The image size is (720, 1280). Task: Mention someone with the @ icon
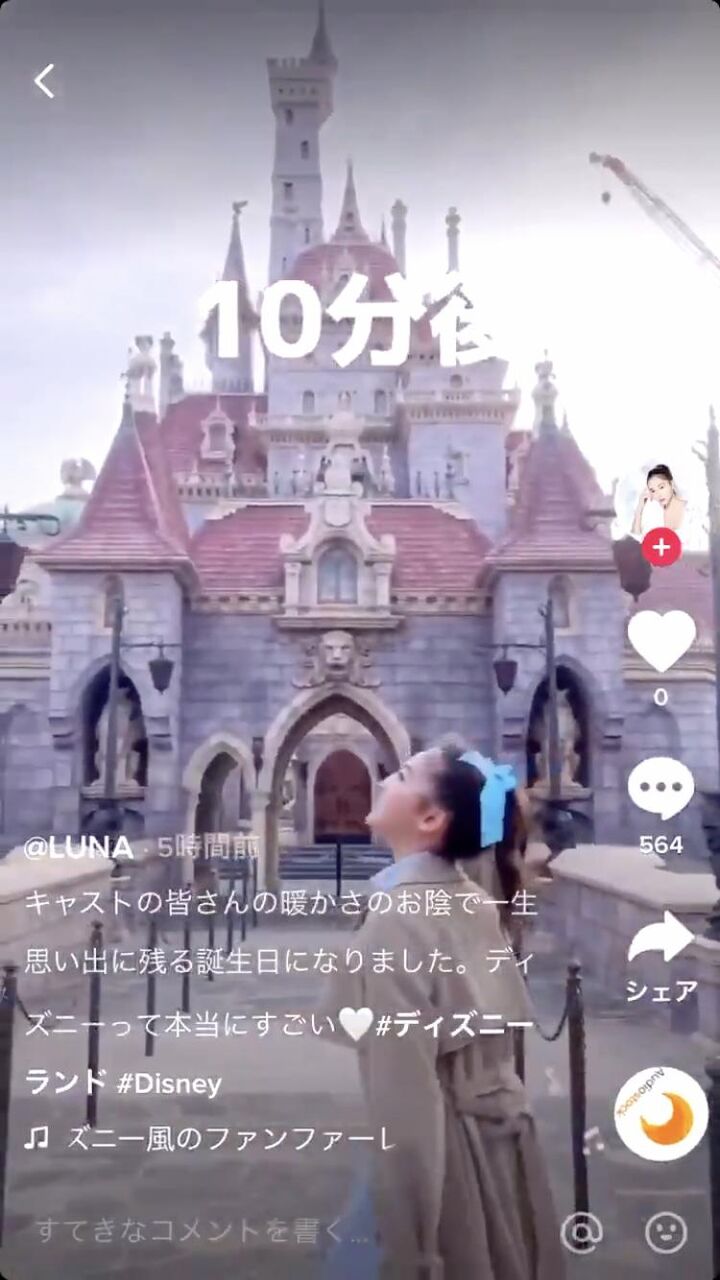click(x=580, y=1232)
